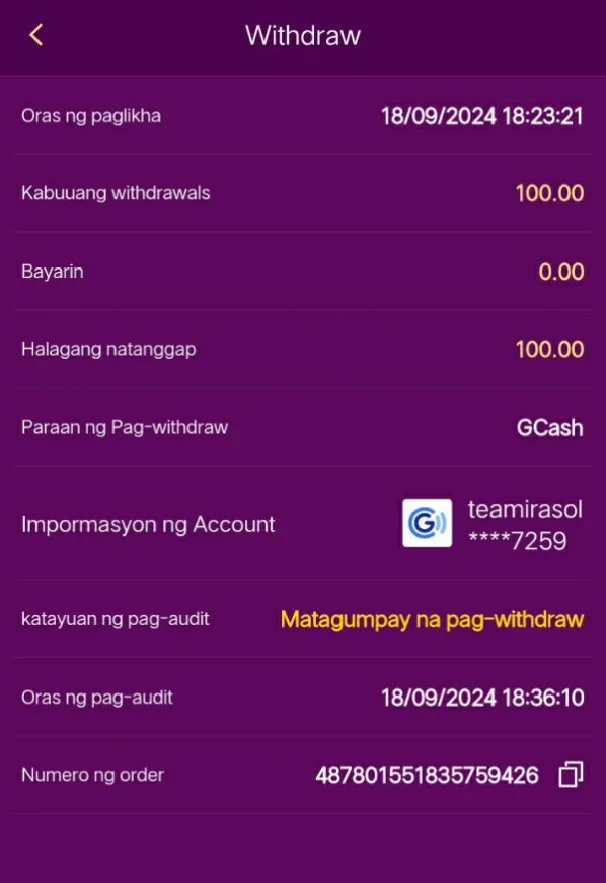Go back from Withdraw screen
This screenshot has width=606, height=883.
pos(36,36)
